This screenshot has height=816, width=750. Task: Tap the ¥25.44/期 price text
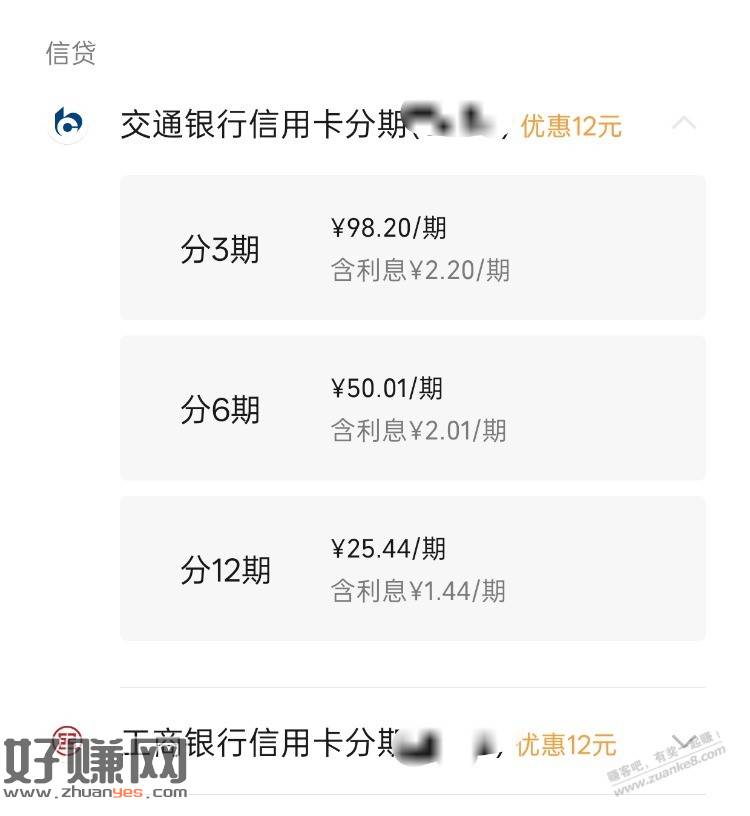pyautogui.click(x=390, y=548)
